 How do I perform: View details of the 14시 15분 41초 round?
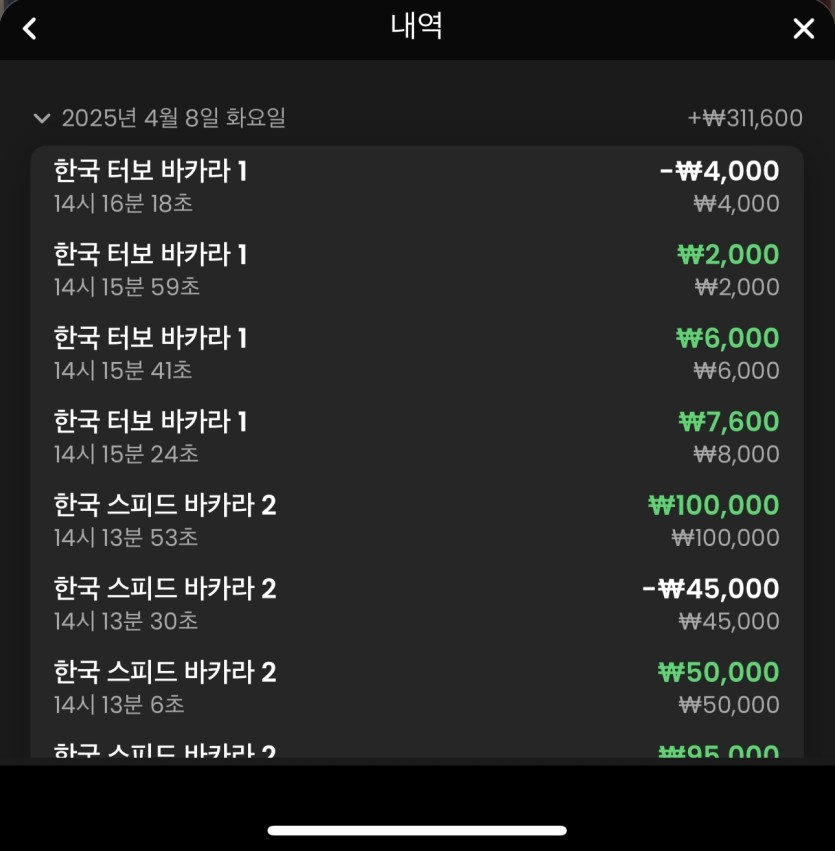416,354
